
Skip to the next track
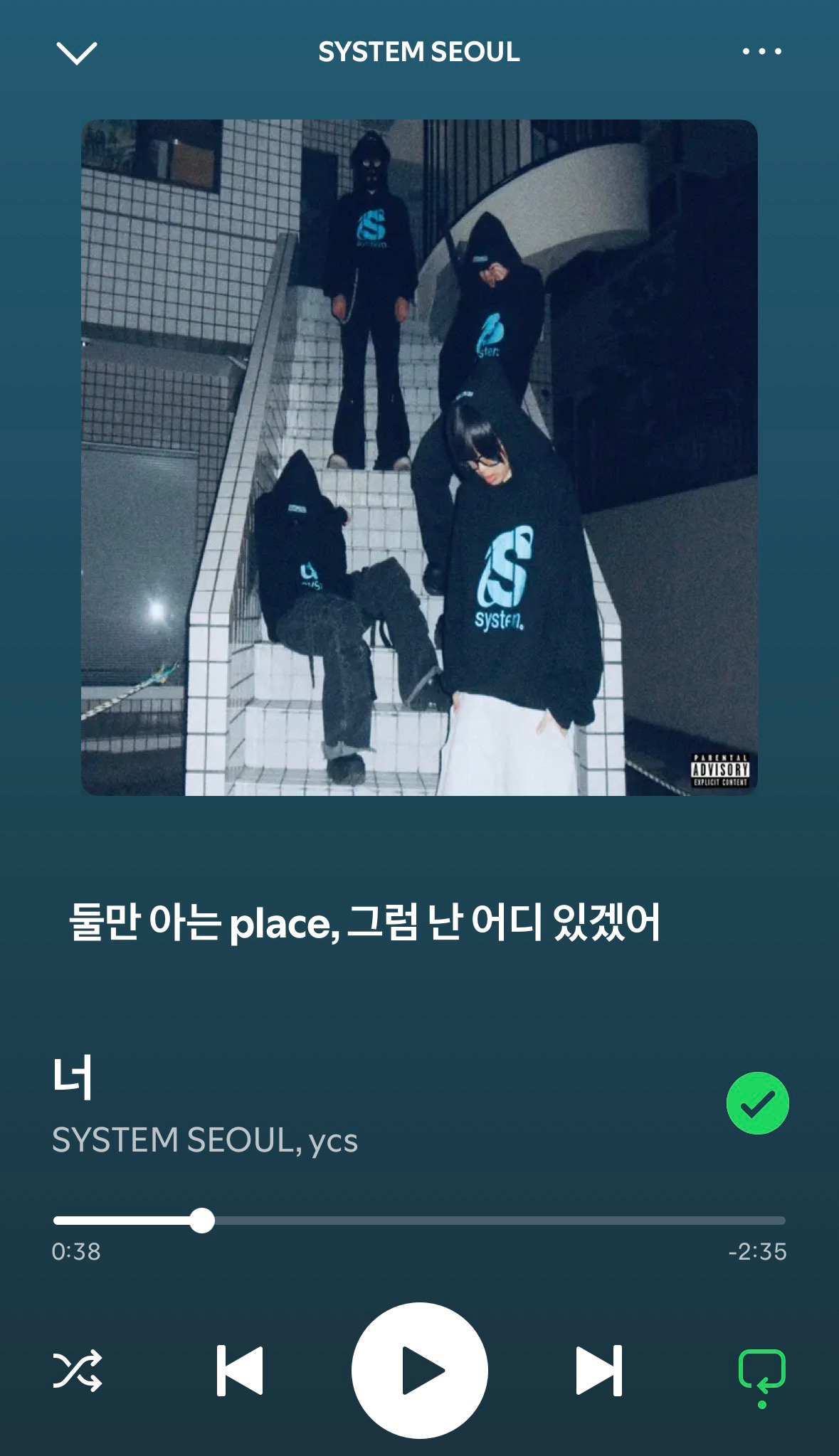coord(599,1370)
